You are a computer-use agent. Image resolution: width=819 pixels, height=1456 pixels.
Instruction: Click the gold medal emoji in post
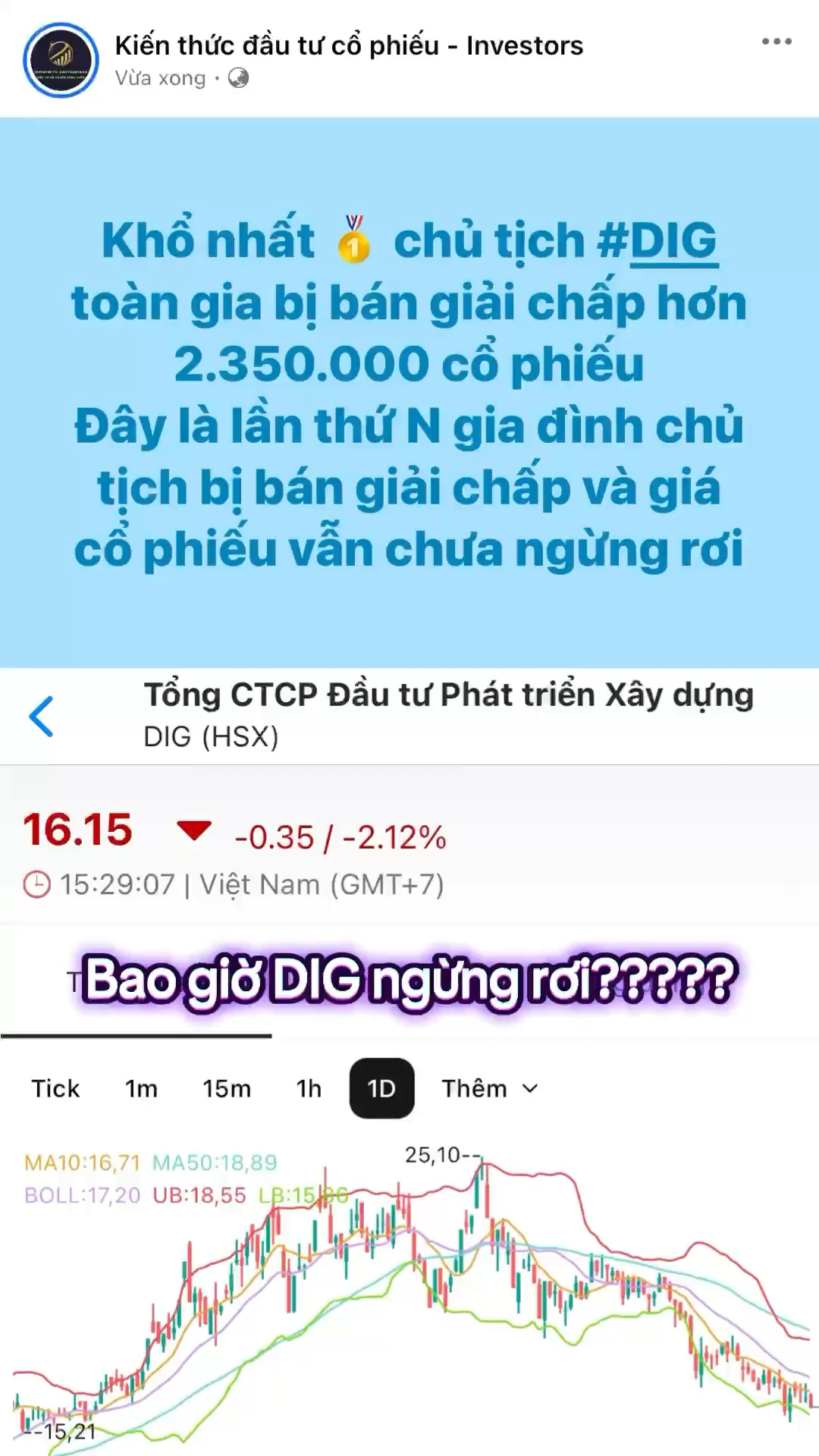pos(356,241)
